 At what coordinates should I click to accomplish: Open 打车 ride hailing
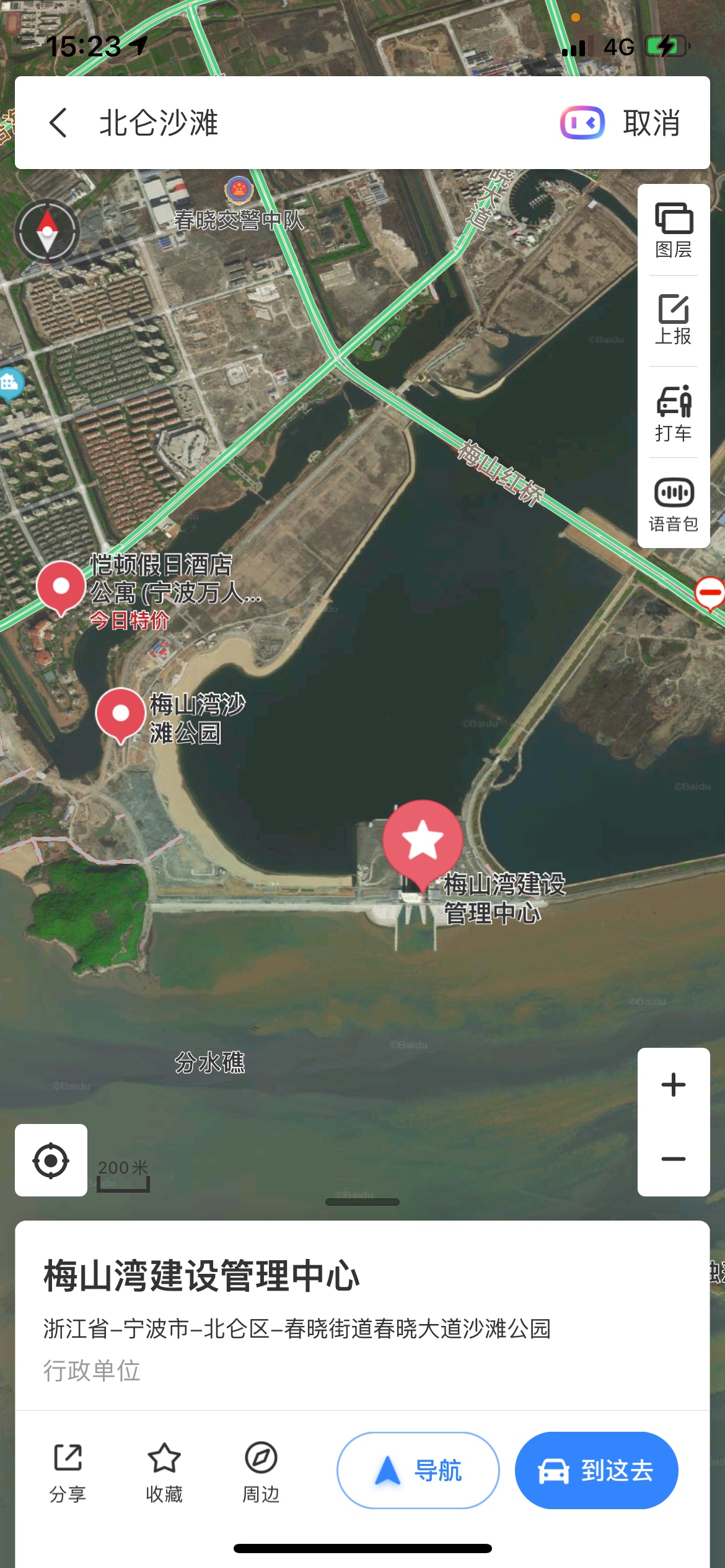[674, 413]
